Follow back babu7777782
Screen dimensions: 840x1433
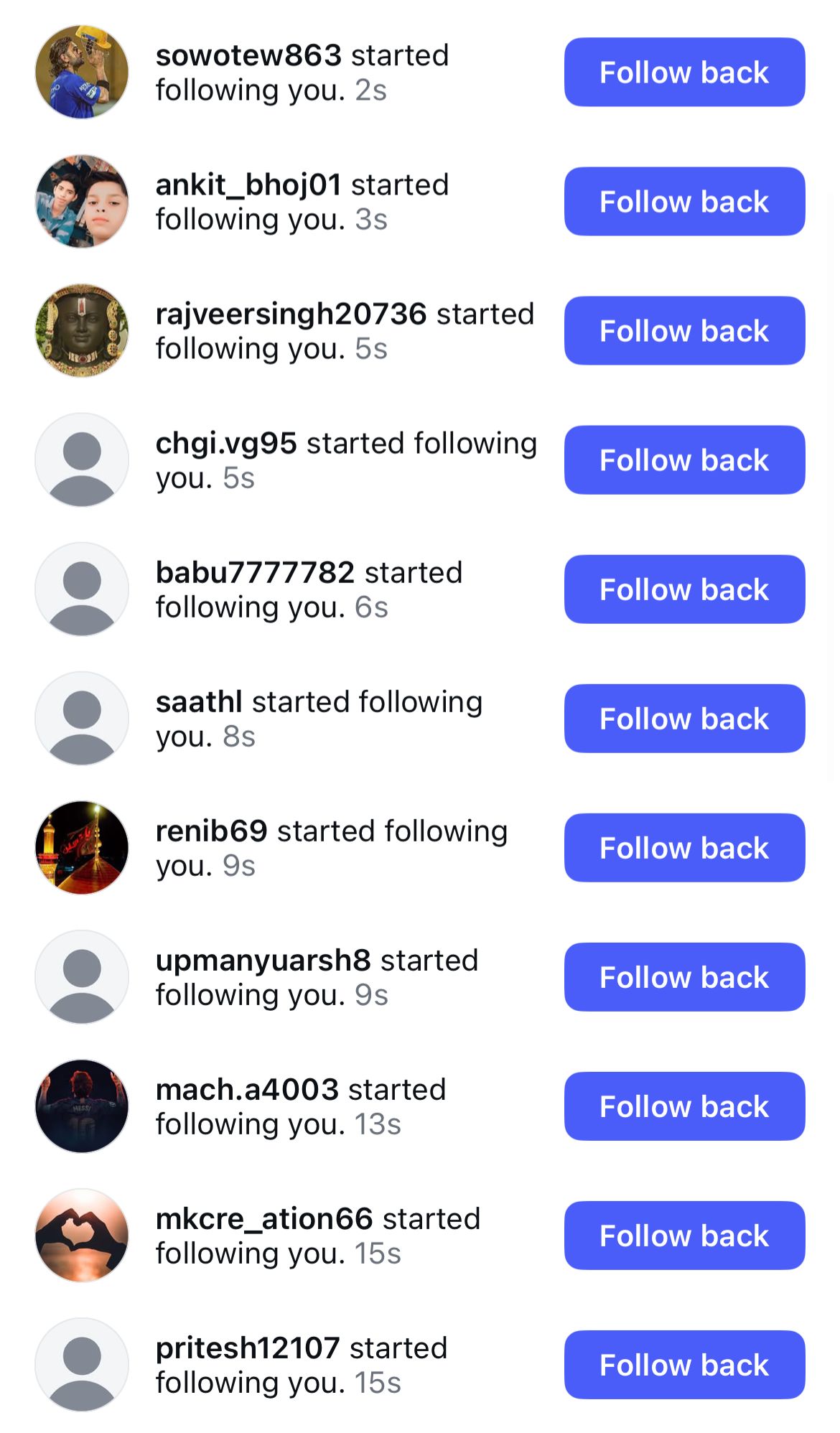683,589
